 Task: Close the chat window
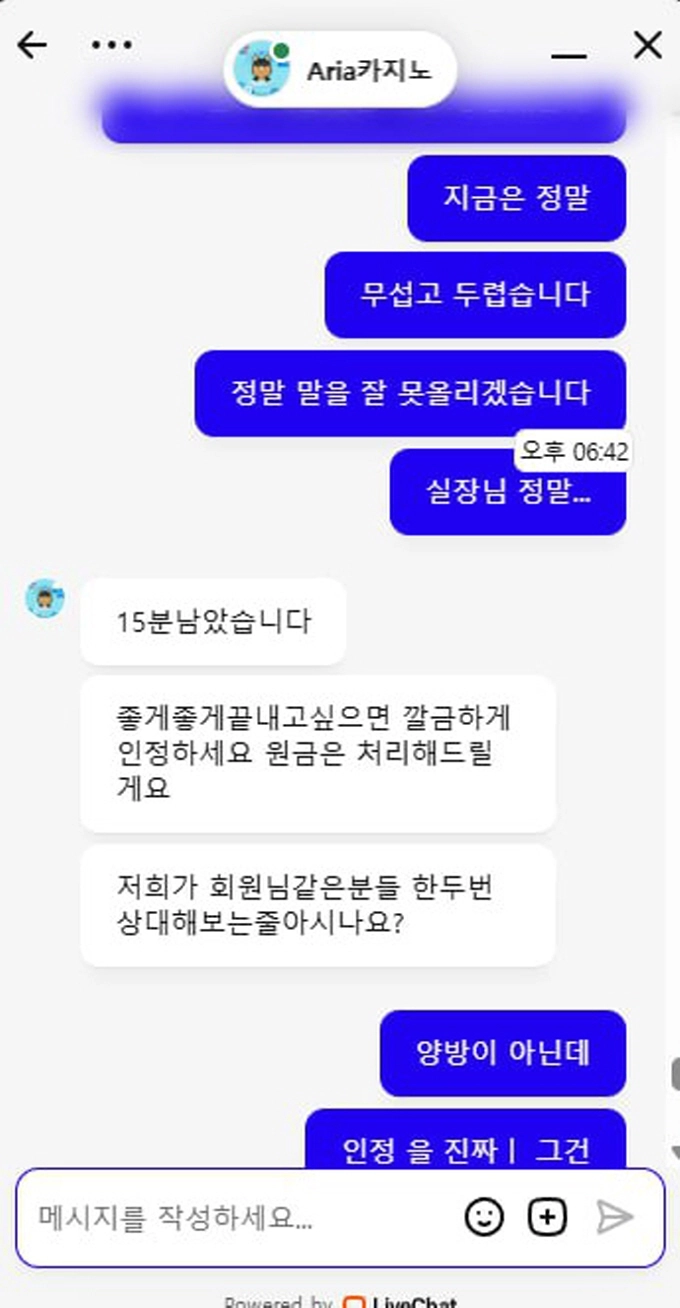pyautogui.click(x=648, y=45)
